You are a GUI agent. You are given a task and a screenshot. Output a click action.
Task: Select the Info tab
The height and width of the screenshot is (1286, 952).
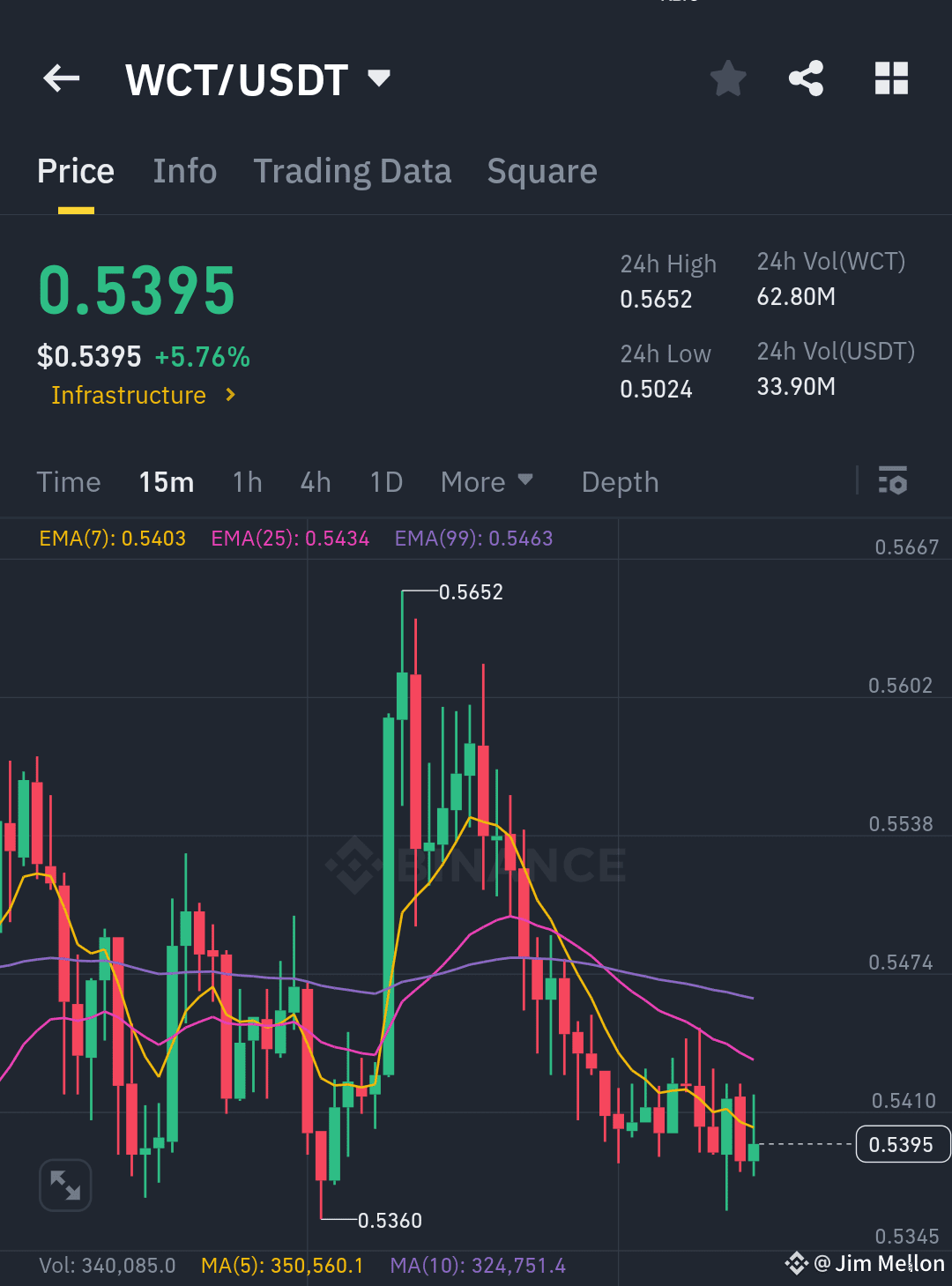(x=185, y=170)
